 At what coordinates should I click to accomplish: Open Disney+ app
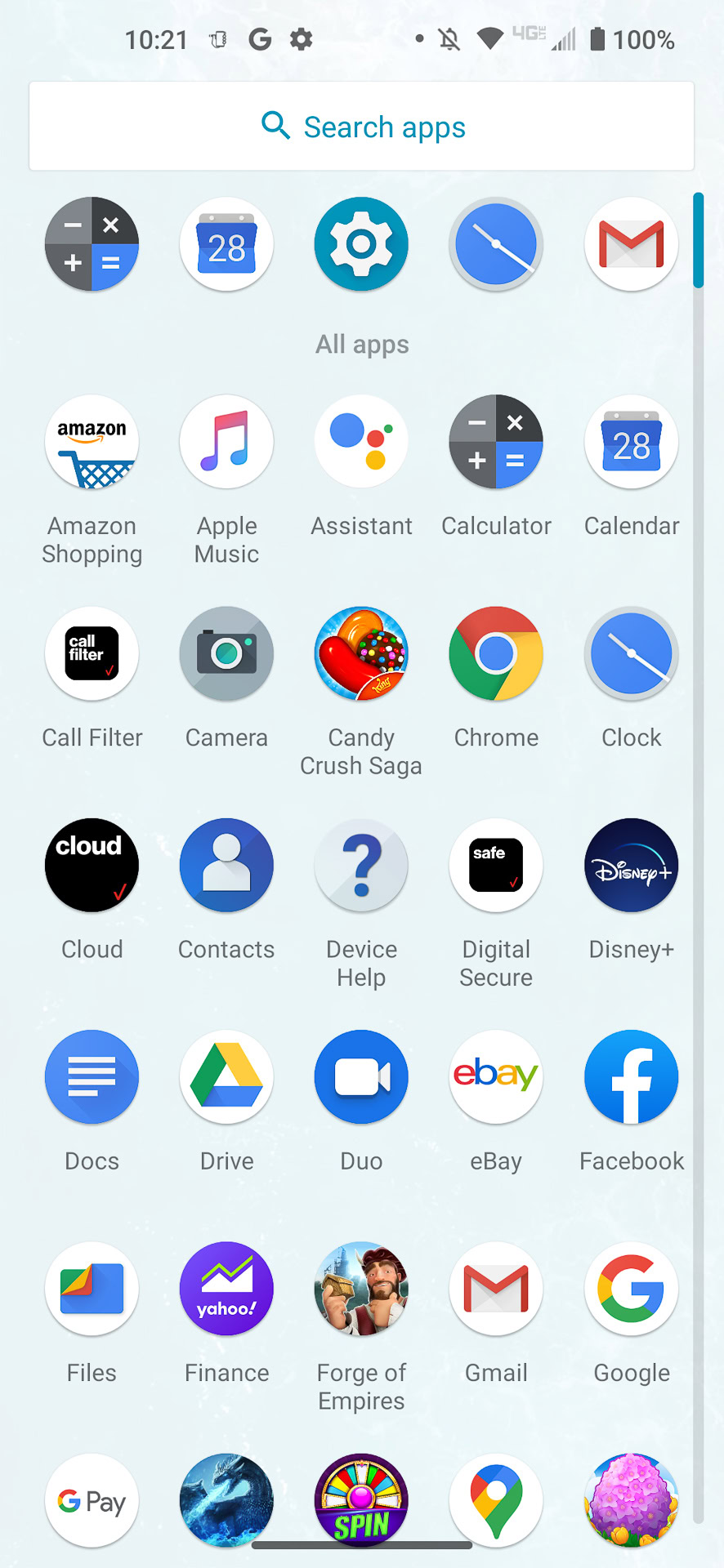click(631, 865)
